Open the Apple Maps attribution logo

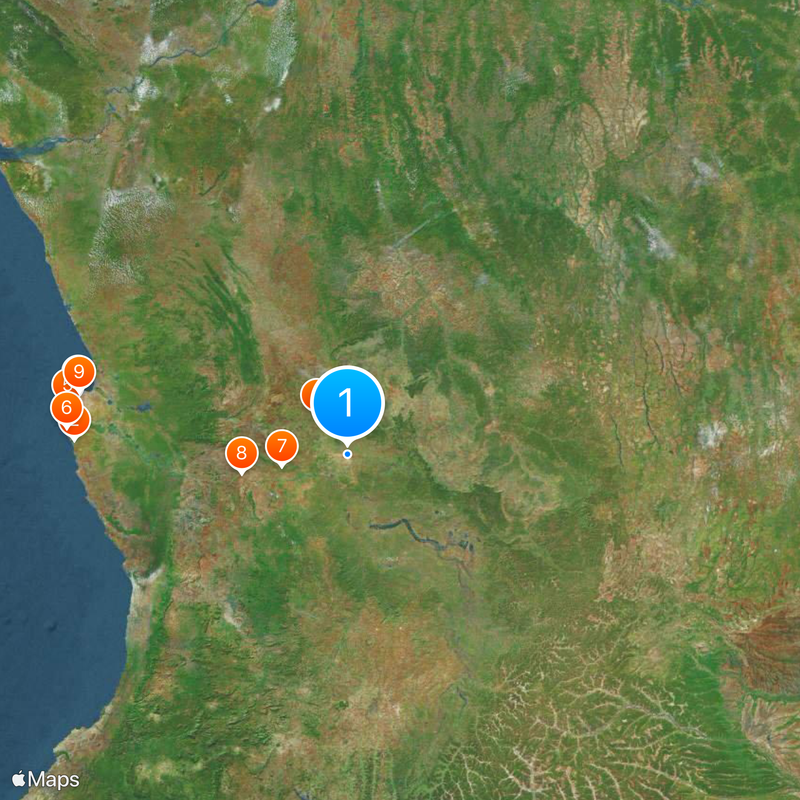point(45,778)
